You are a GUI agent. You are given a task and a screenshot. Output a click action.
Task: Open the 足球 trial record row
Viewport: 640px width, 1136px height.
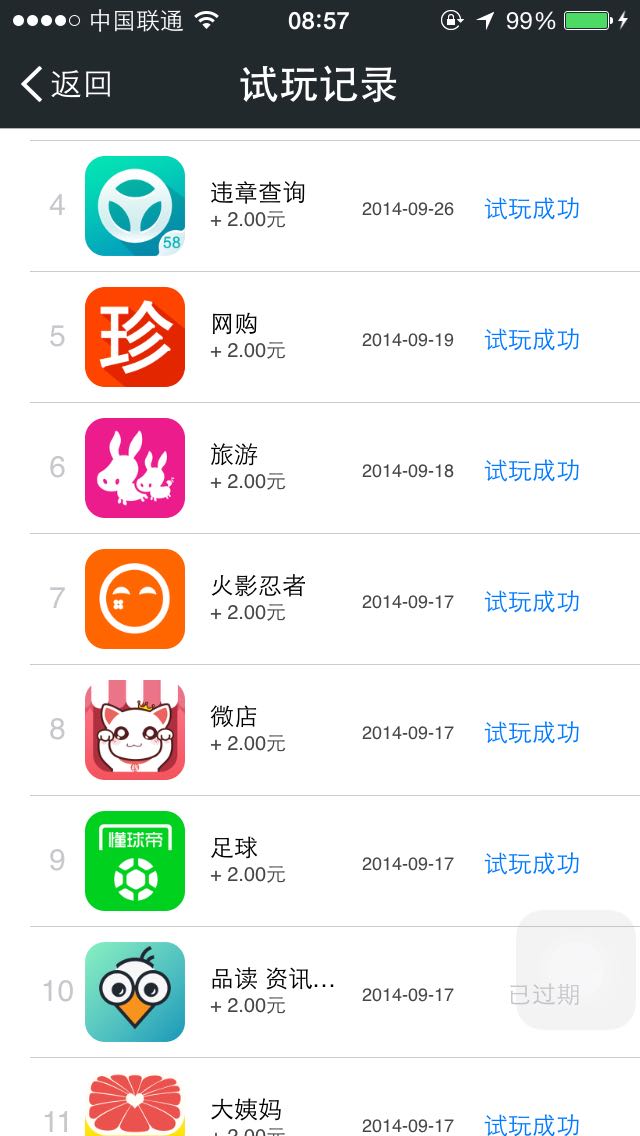[x=320, y=862]
